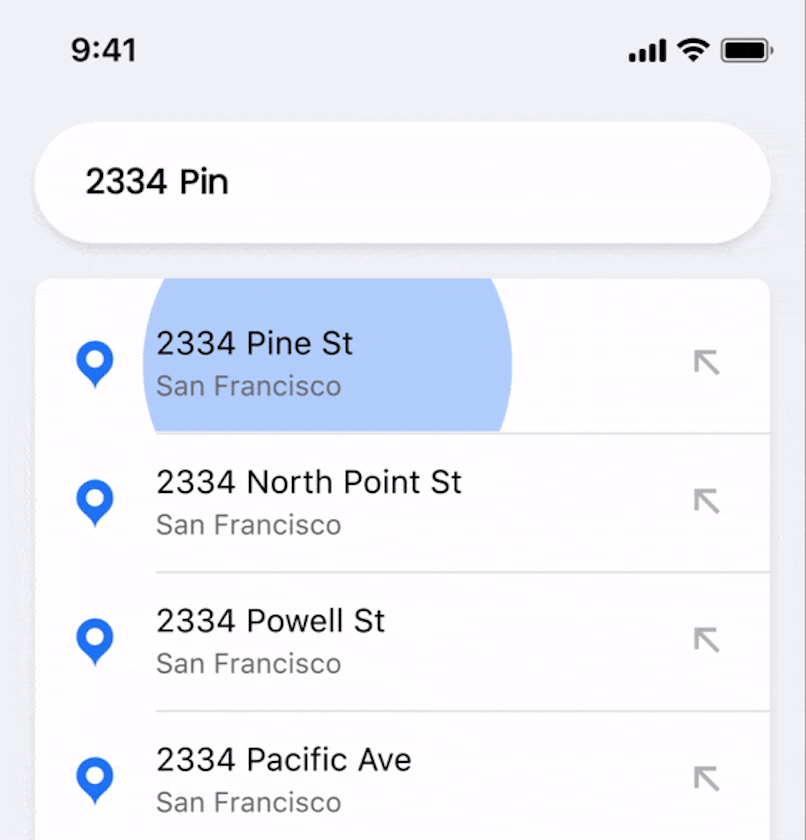Click the cellular signal bars indicator
Screen dimensions: 806x840
pyautogui.click(x=645, y=50)
